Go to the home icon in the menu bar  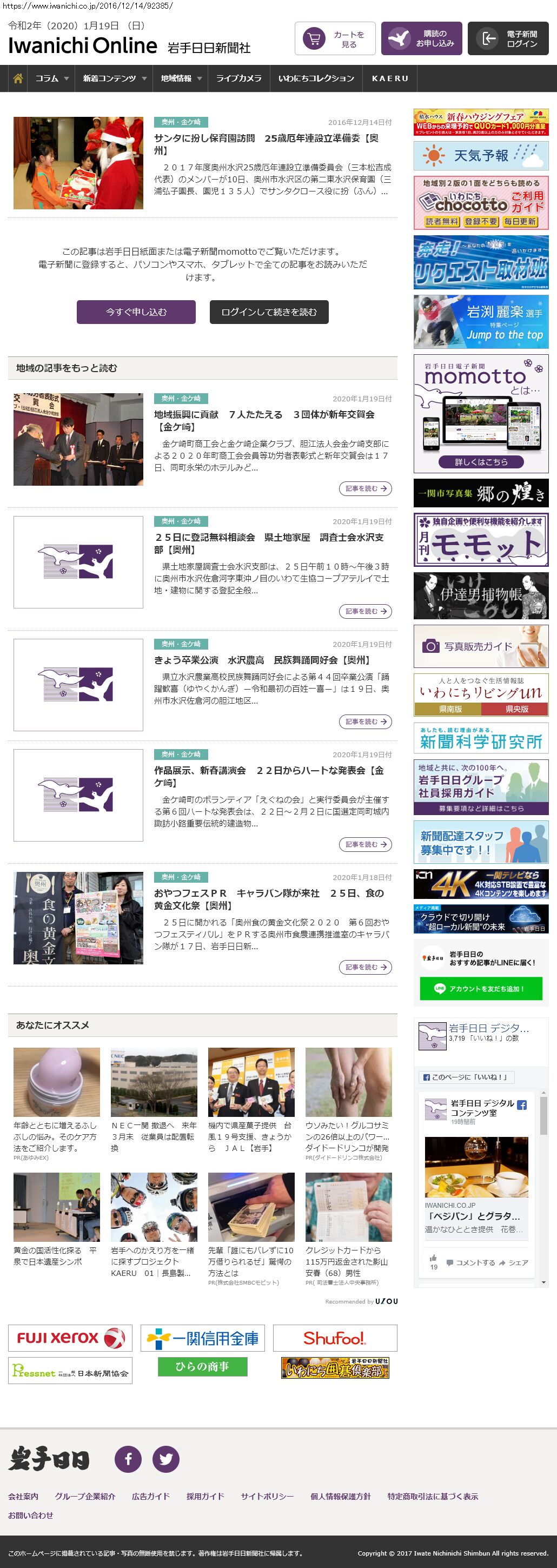pos(18,78)
